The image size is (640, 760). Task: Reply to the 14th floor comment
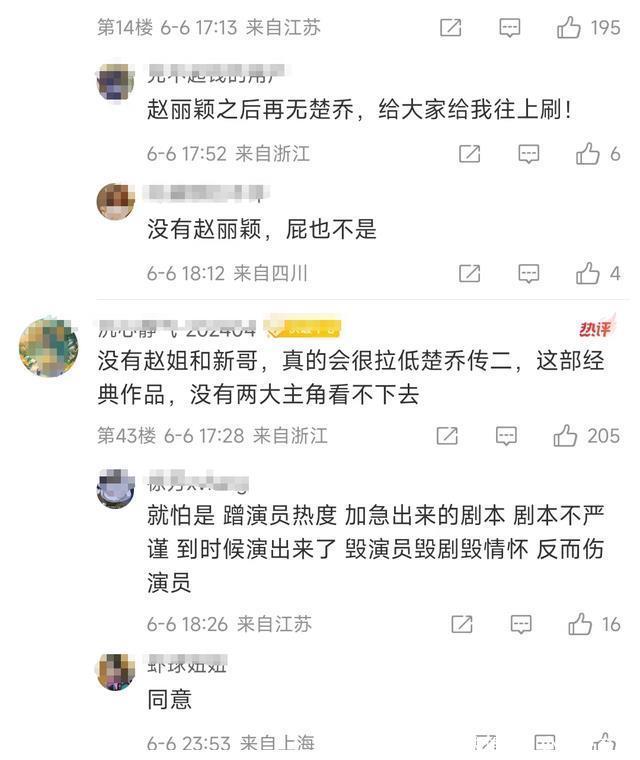510,28
